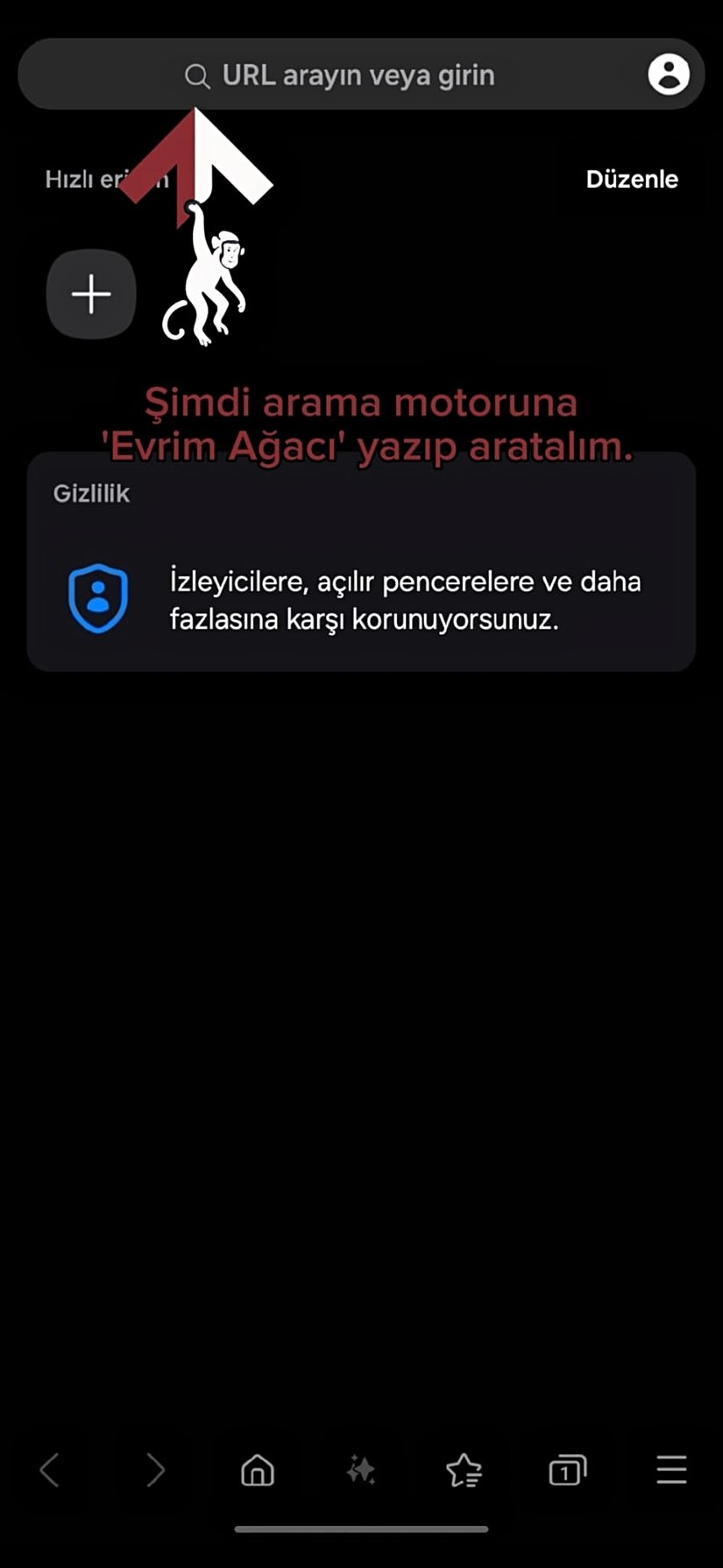Open the profile account icon
Image resolution: width=723 pixels, height=1568 pixels.
tap(669, 75)
